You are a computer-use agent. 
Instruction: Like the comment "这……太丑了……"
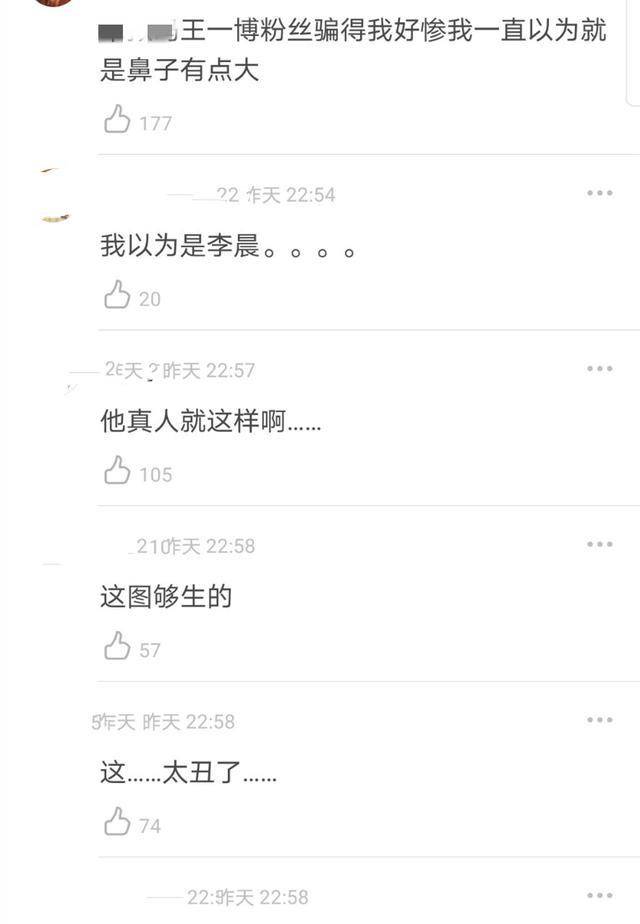[118, 824]
